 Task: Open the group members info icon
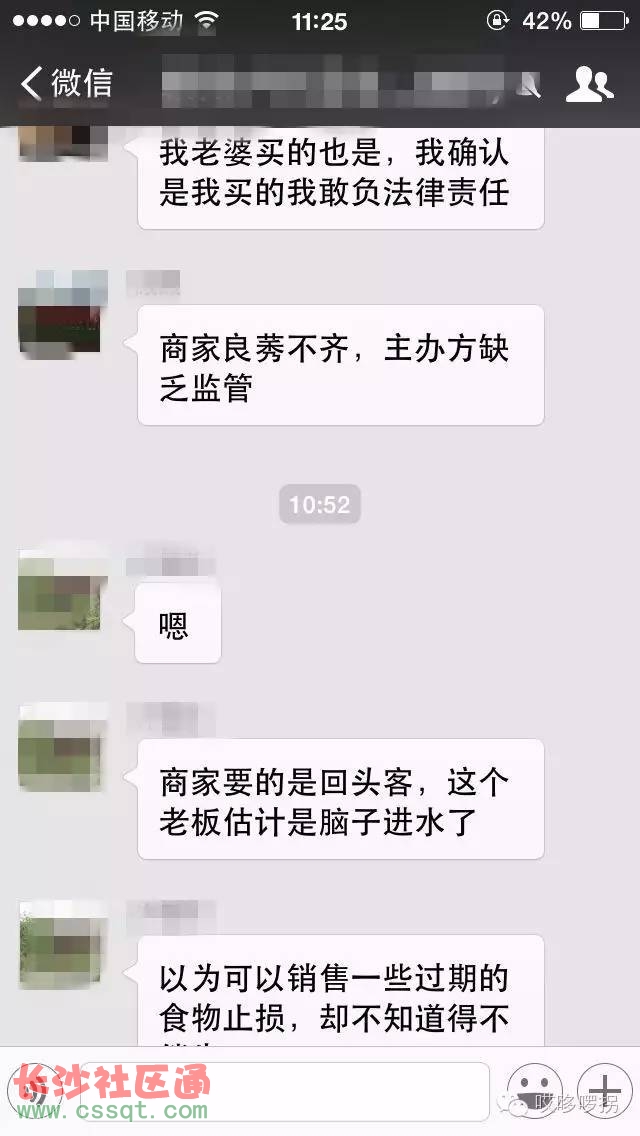(x=589, y=84)
